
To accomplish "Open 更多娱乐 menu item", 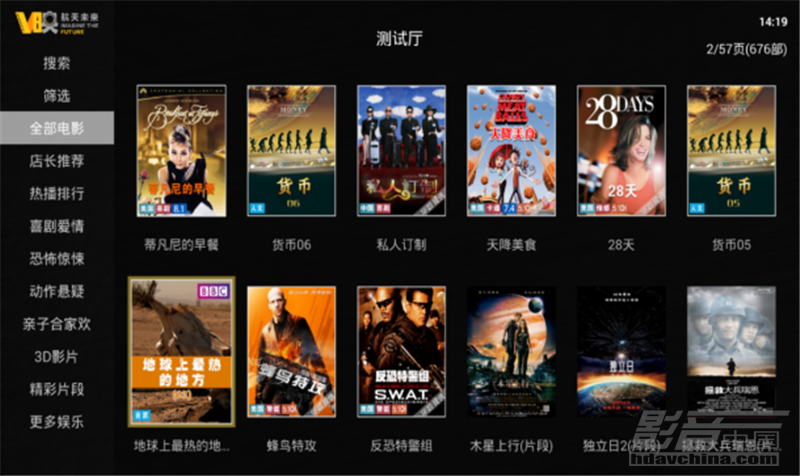I will [56, 421].
